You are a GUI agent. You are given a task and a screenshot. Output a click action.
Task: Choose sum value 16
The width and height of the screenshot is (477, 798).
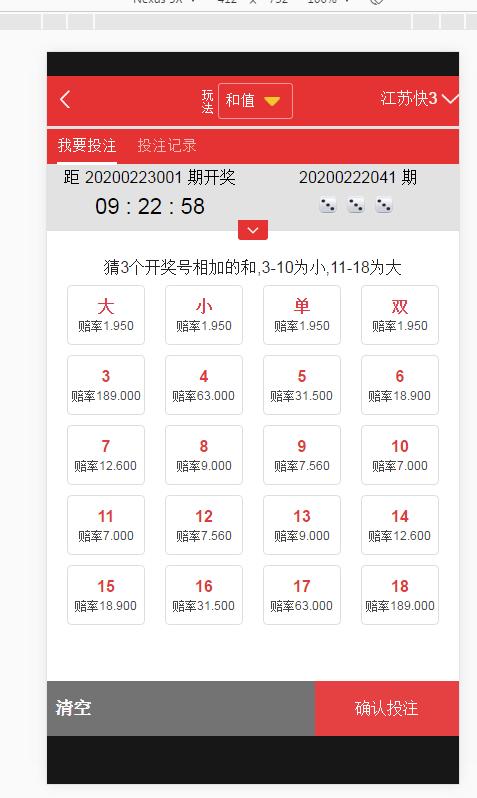[x=204, y=595]
